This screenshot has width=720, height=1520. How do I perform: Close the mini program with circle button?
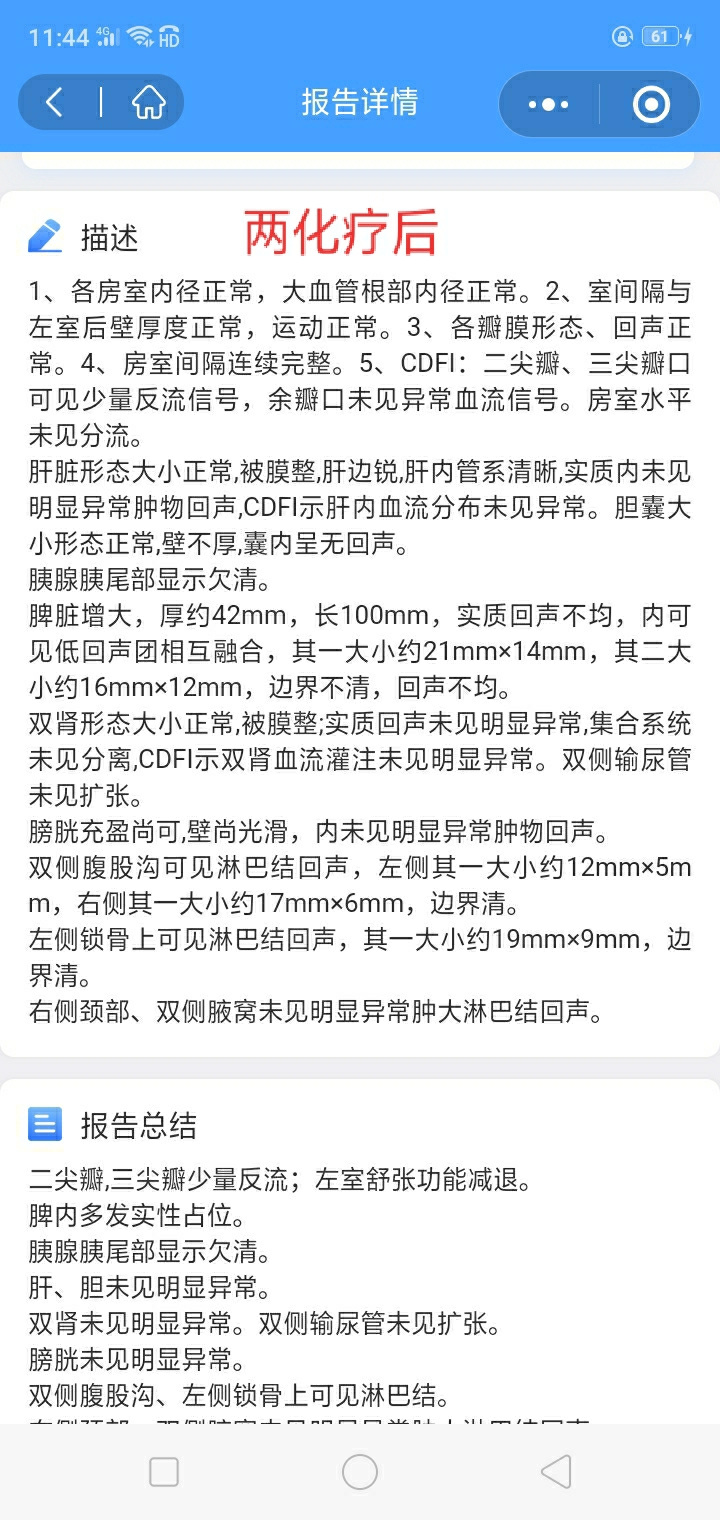click(x=651, y=104)
